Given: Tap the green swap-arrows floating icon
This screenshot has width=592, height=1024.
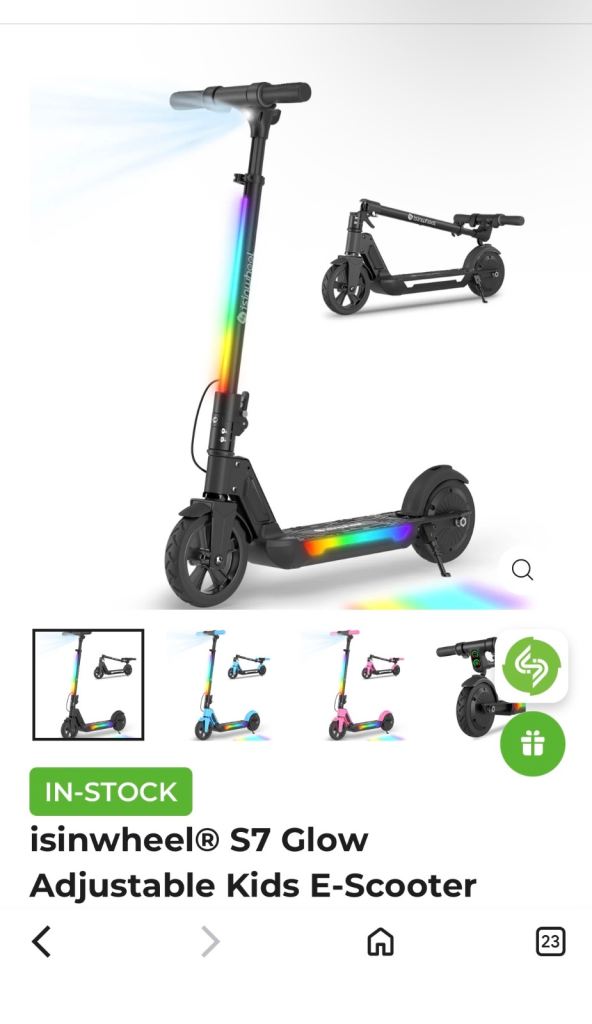Looking at the screenshot, I should [x=531, y=666].
